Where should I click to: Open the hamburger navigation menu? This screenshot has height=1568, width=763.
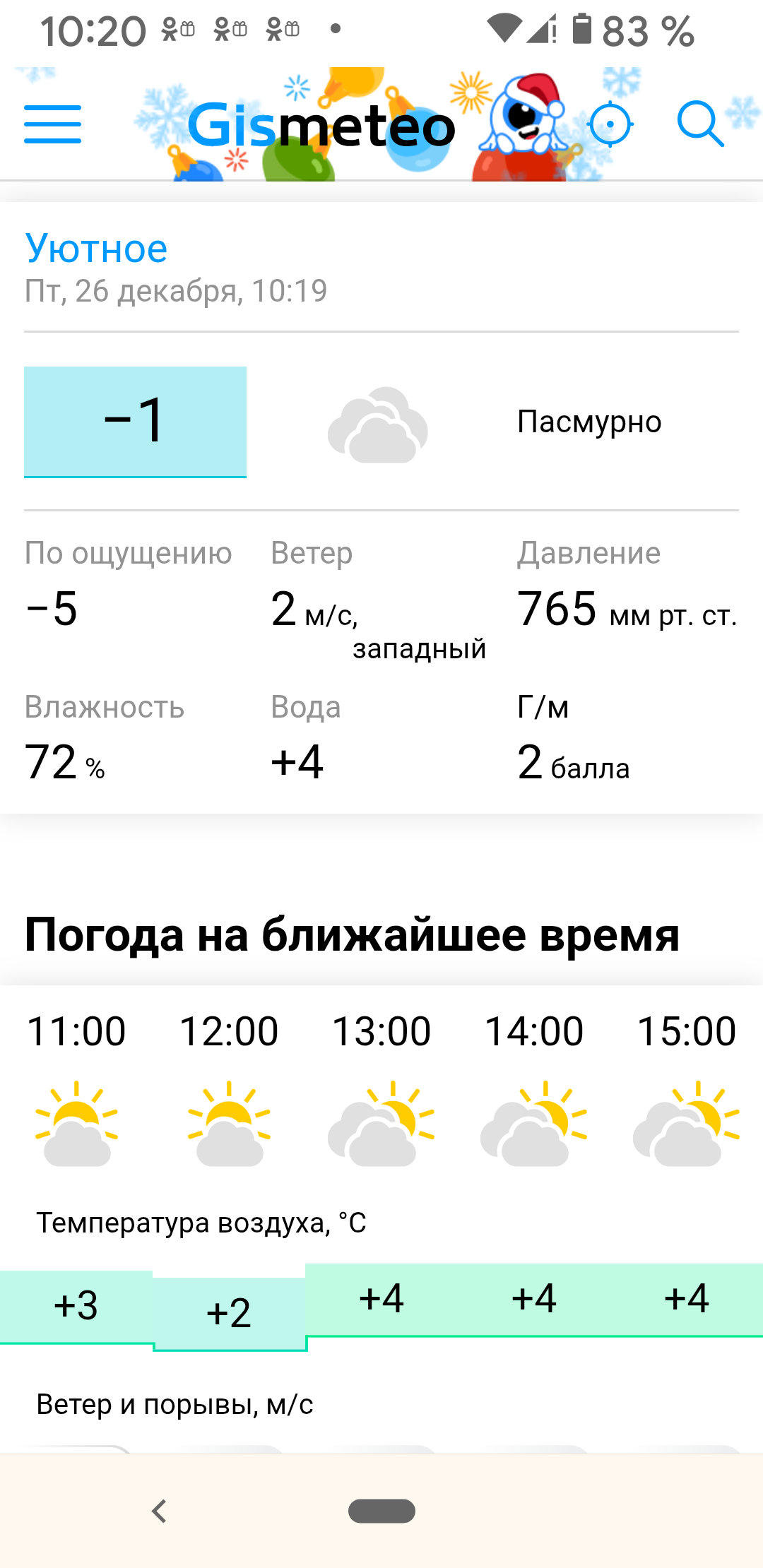click(53, 124)
